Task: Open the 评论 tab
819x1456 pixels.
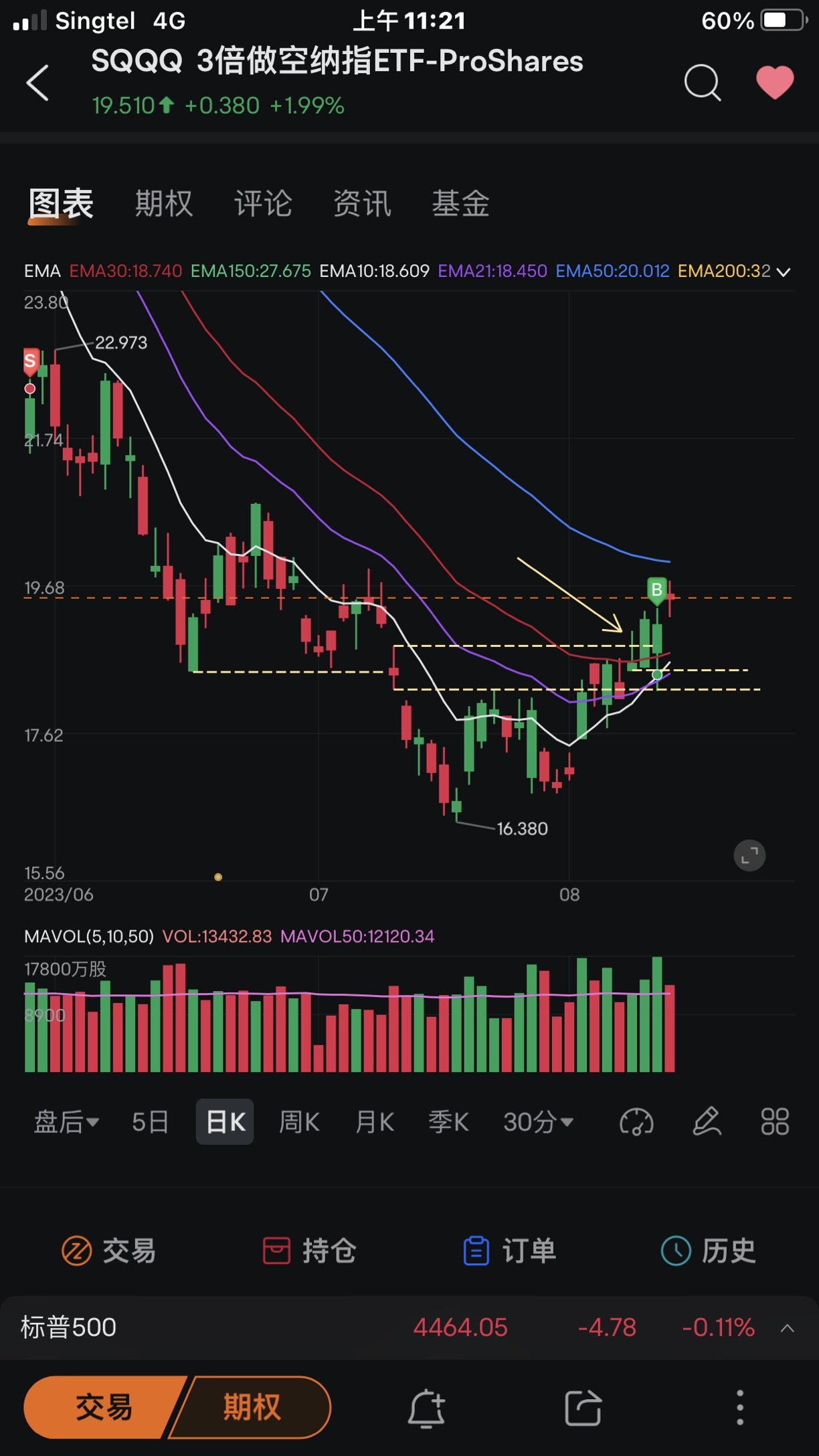Action: point(263,203)
